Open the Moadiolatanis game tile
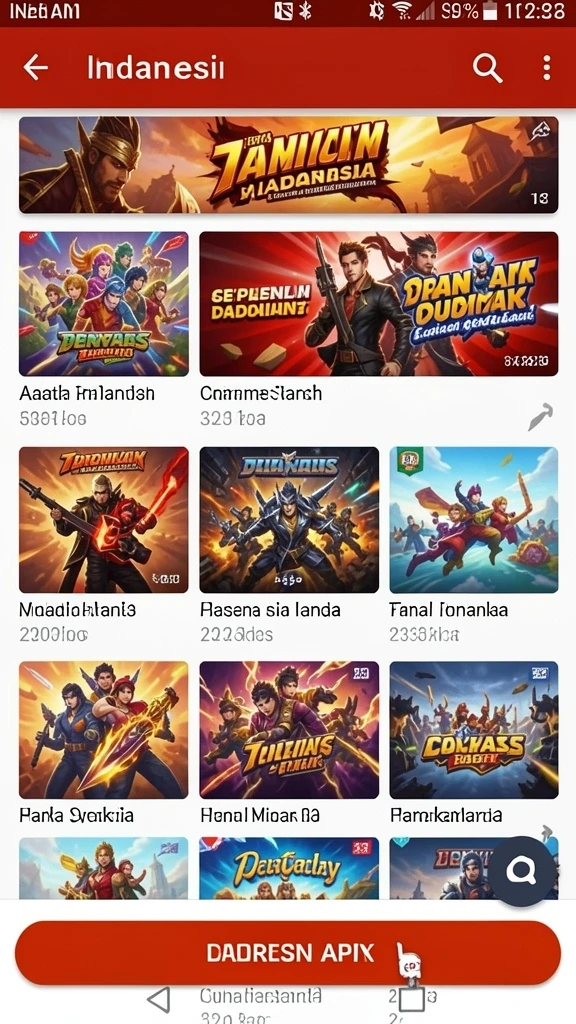This screenshot has height=1024, width=576. pyautogui.click(x=104, y=520)
